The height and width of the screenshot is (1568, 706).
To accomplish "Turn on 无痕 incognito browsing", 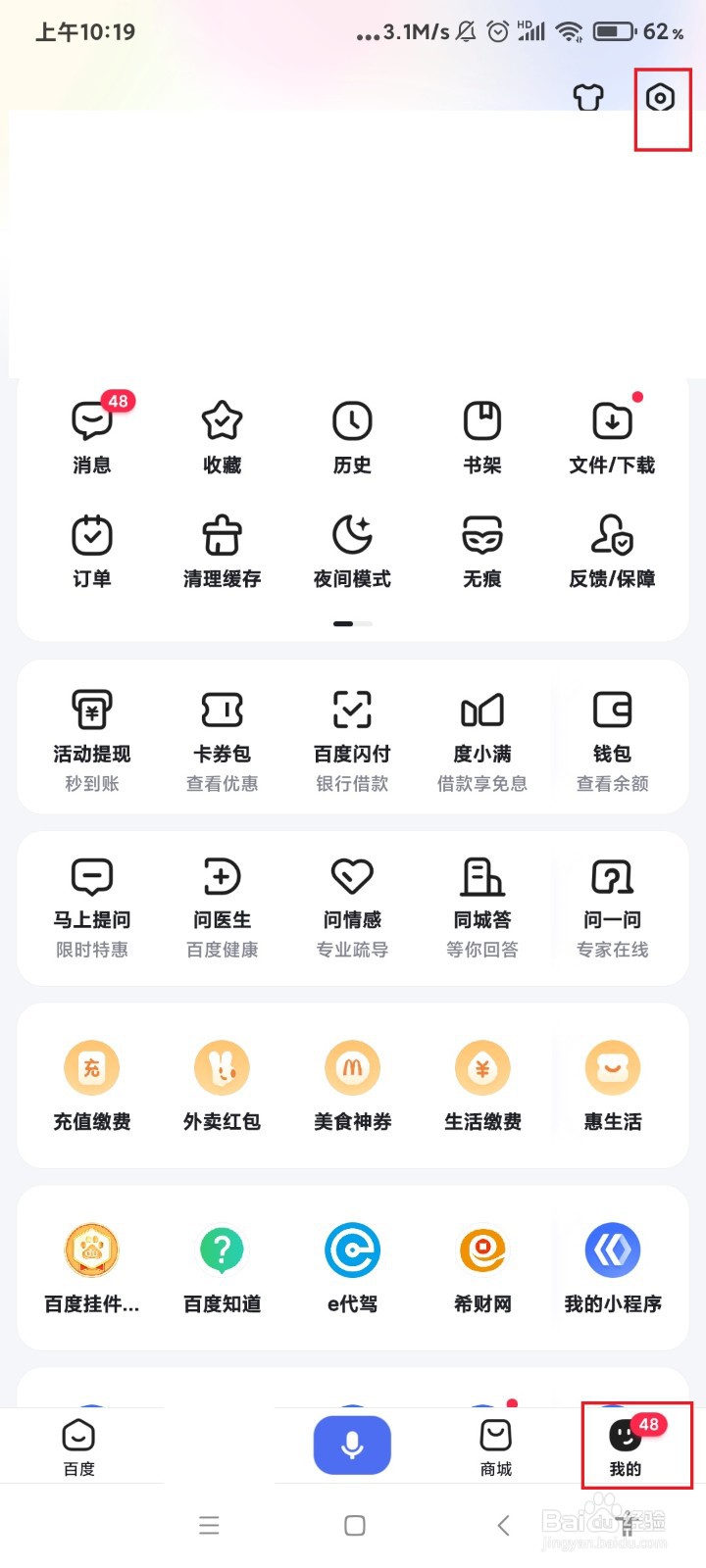I will 482,551.
